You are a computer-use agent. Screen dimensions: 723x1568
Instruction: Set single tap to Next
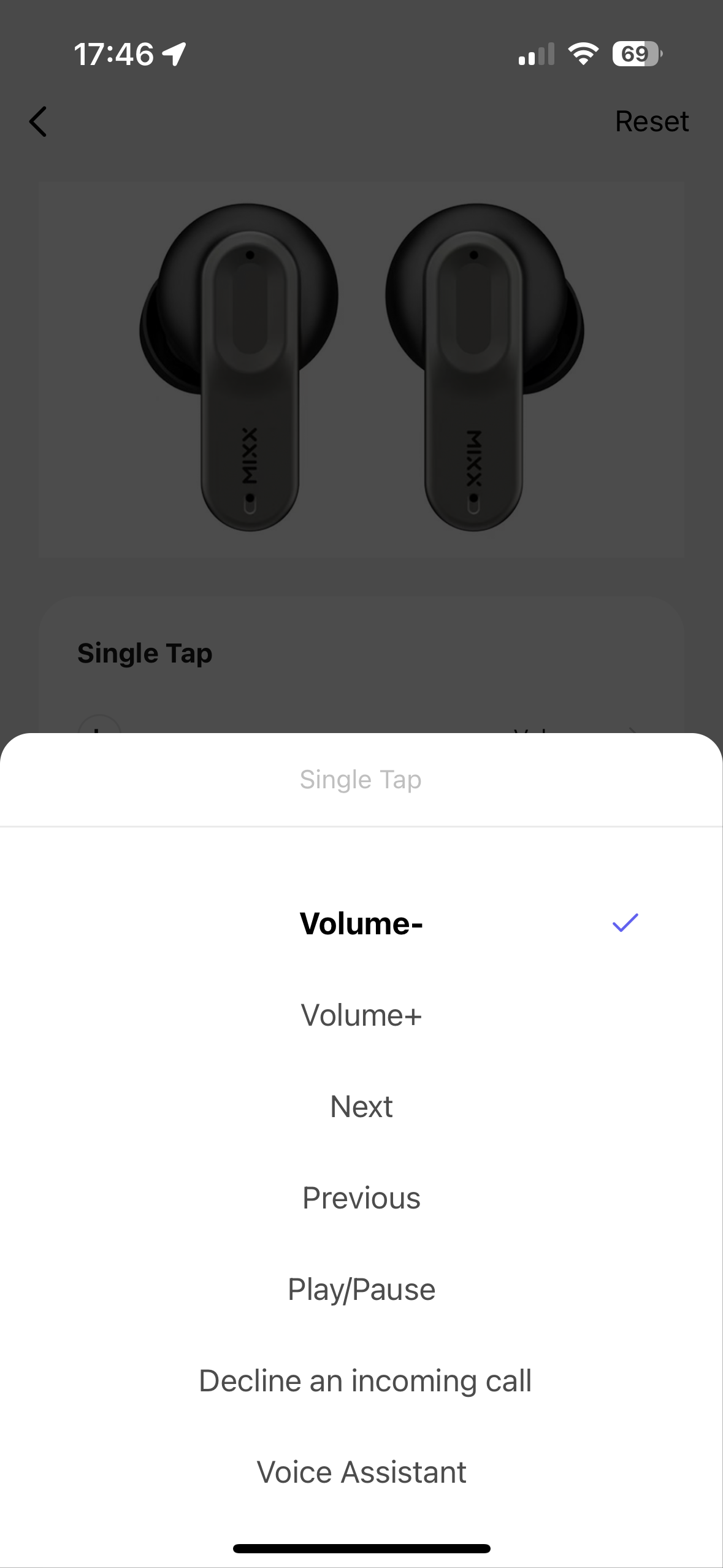coord(361,1107)
